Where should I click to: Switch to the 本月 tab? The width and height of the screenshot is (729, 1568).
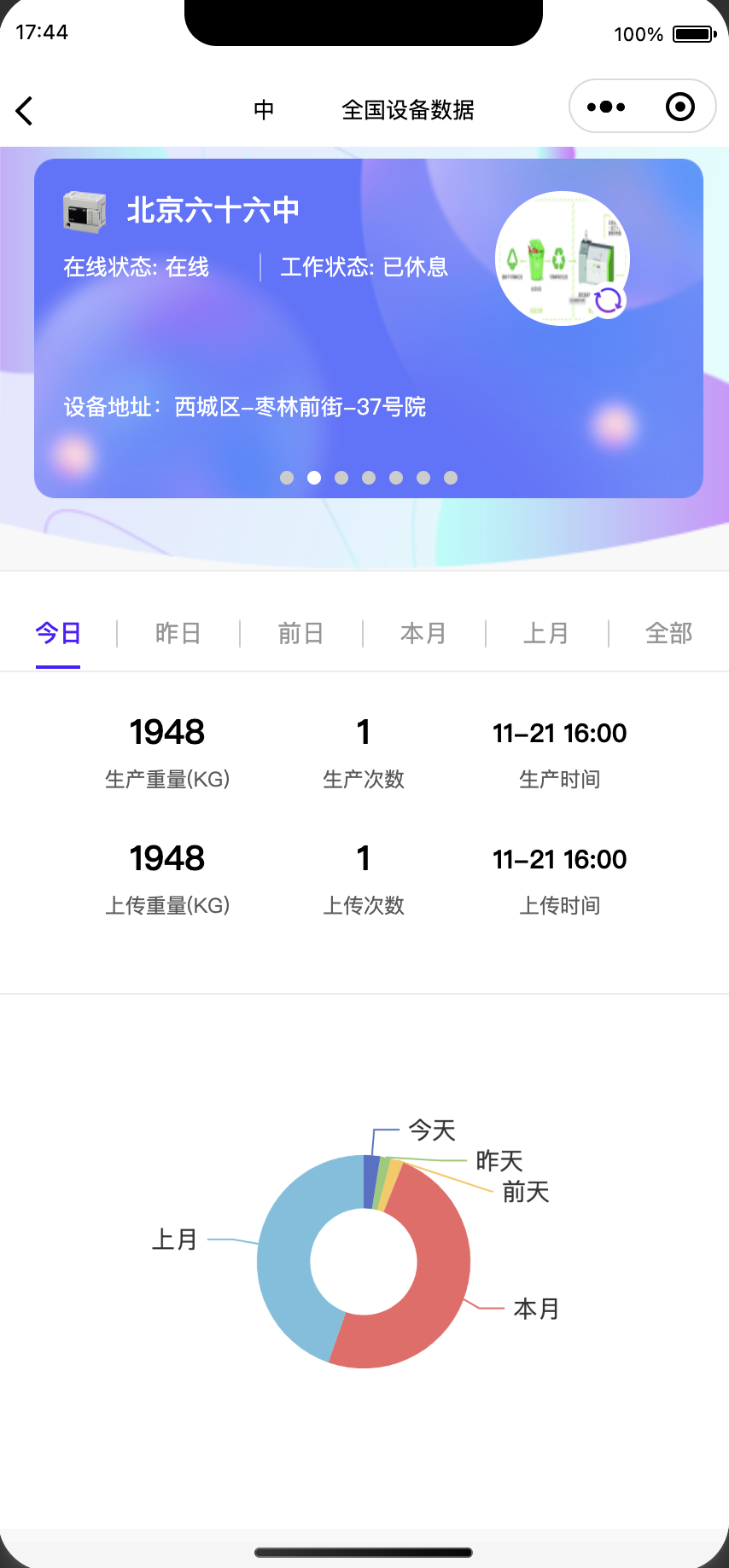(x=423, y=633)
